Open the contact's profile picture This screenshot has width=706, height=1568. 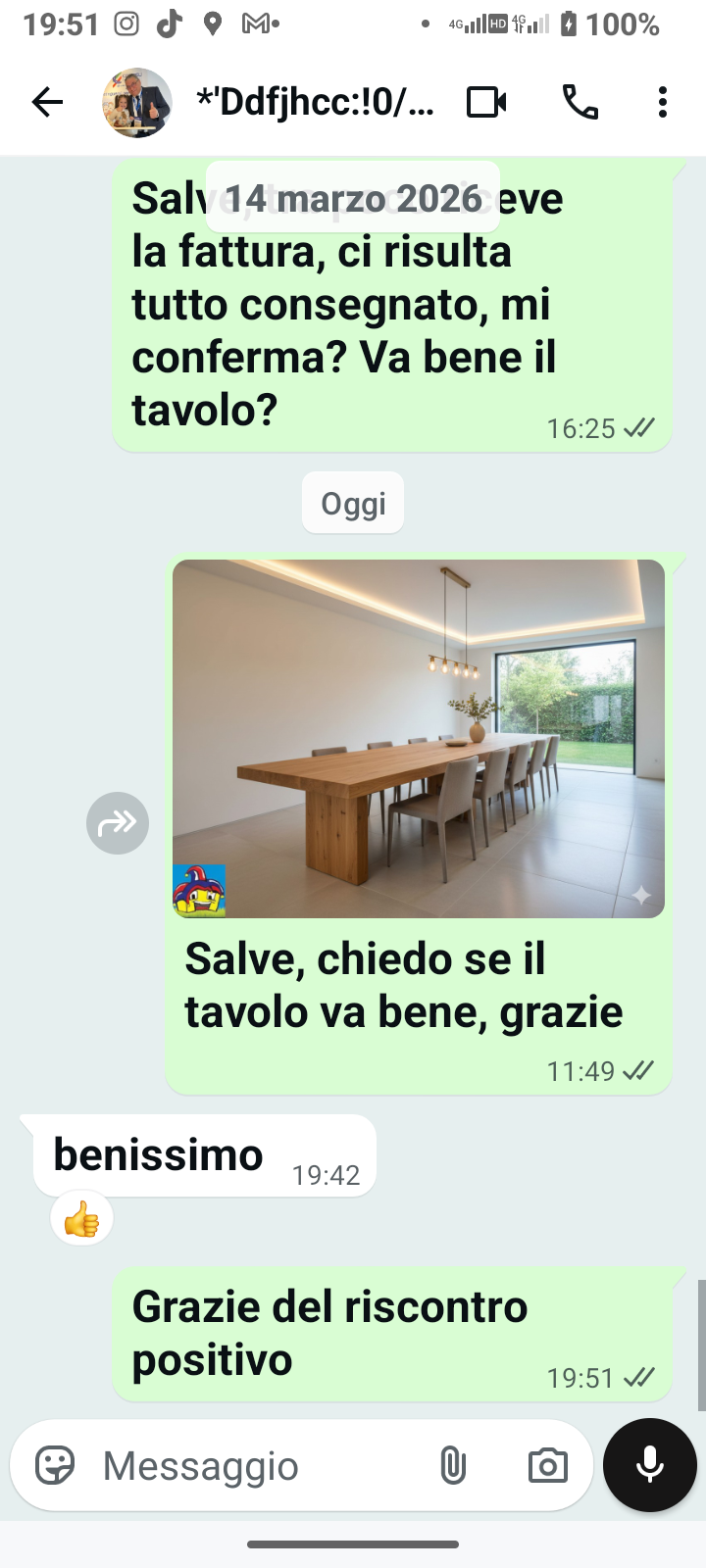click(x=137, y=102)
